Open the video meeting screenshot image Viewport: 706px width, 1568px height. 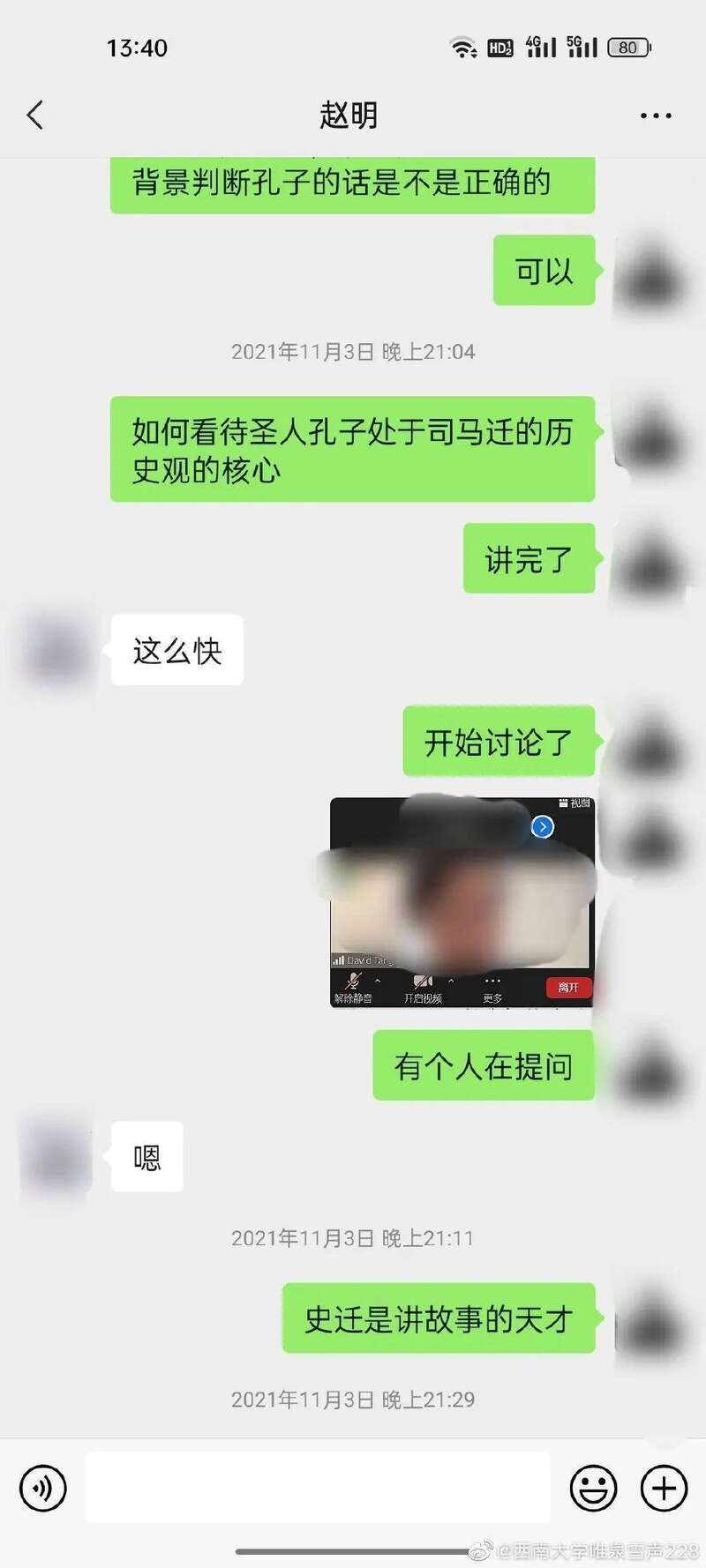tap(461, 902)
